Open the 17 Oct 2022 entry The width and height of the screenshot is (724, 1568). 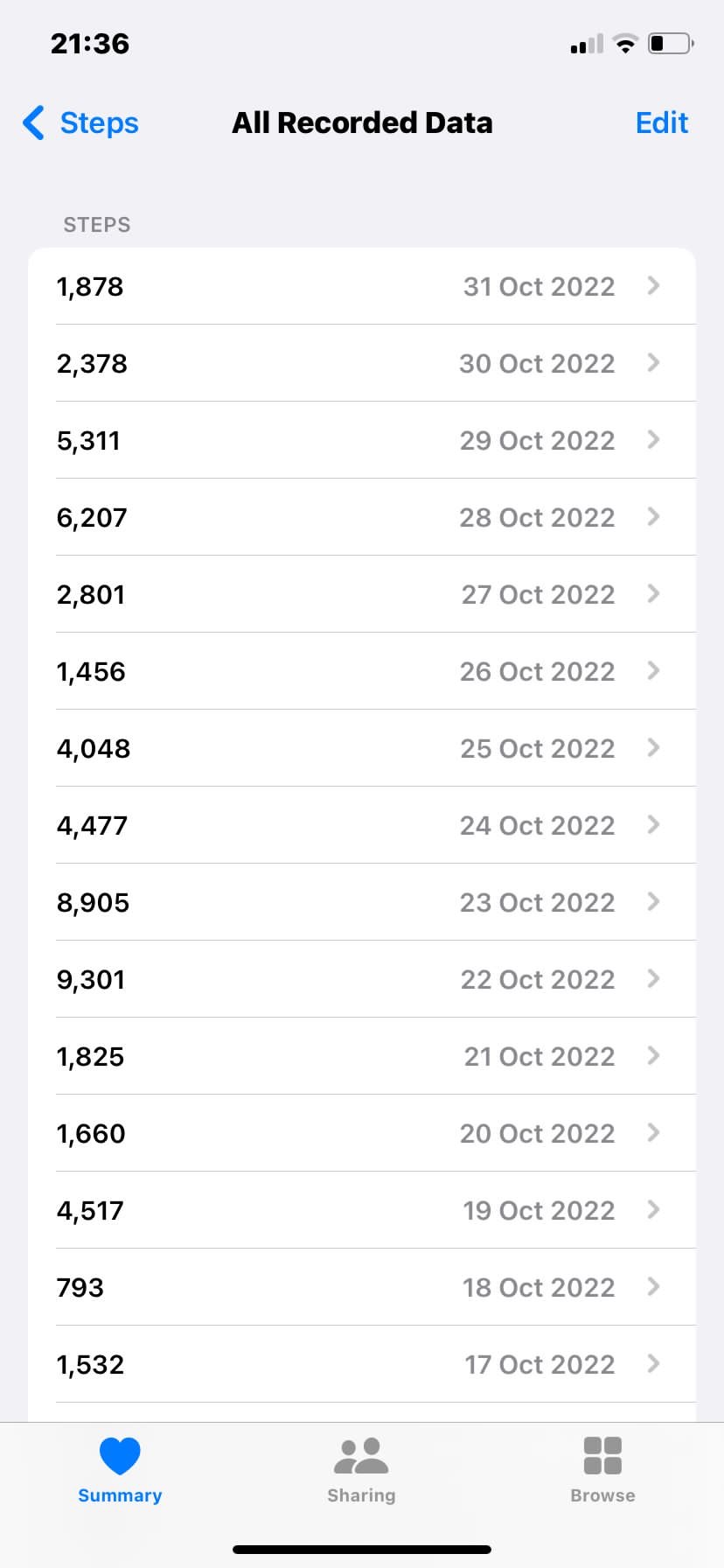tap(362, 1364)
